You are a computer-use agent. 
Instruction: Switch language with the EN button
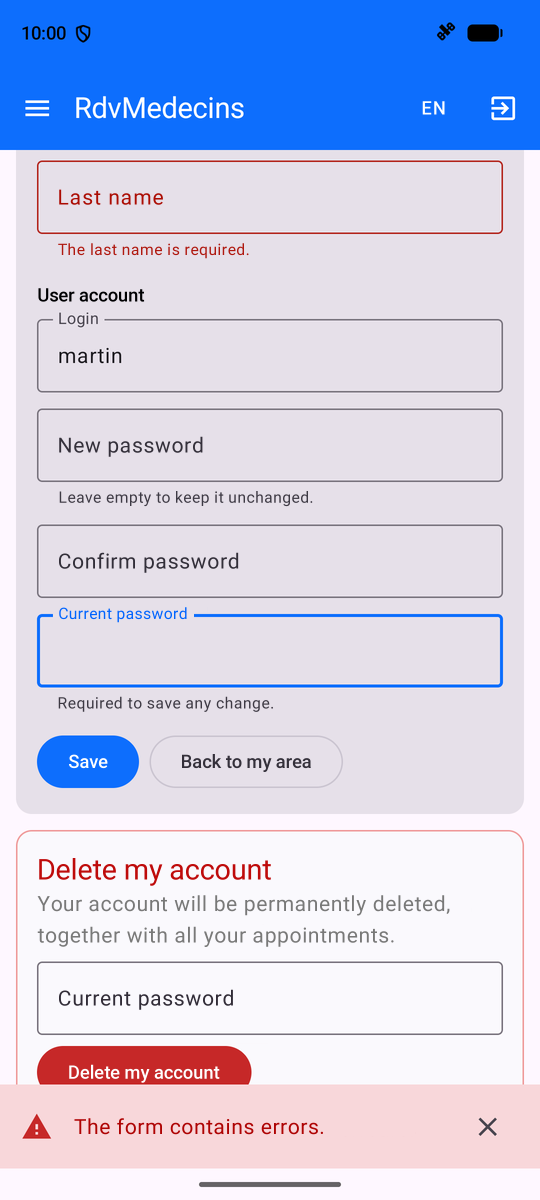[433, 108]
